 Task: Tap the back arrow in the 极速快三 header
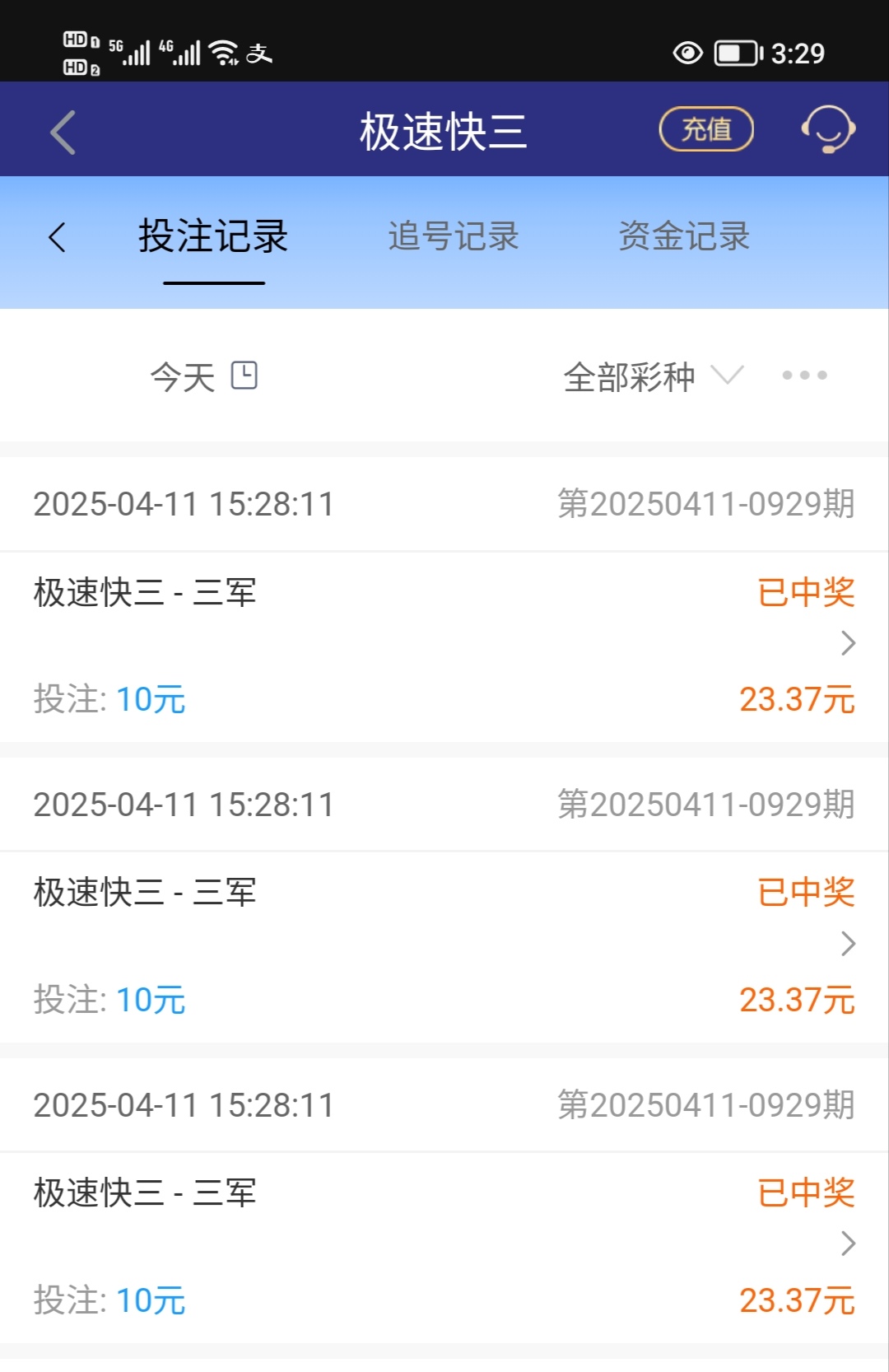tap(63, 132)
